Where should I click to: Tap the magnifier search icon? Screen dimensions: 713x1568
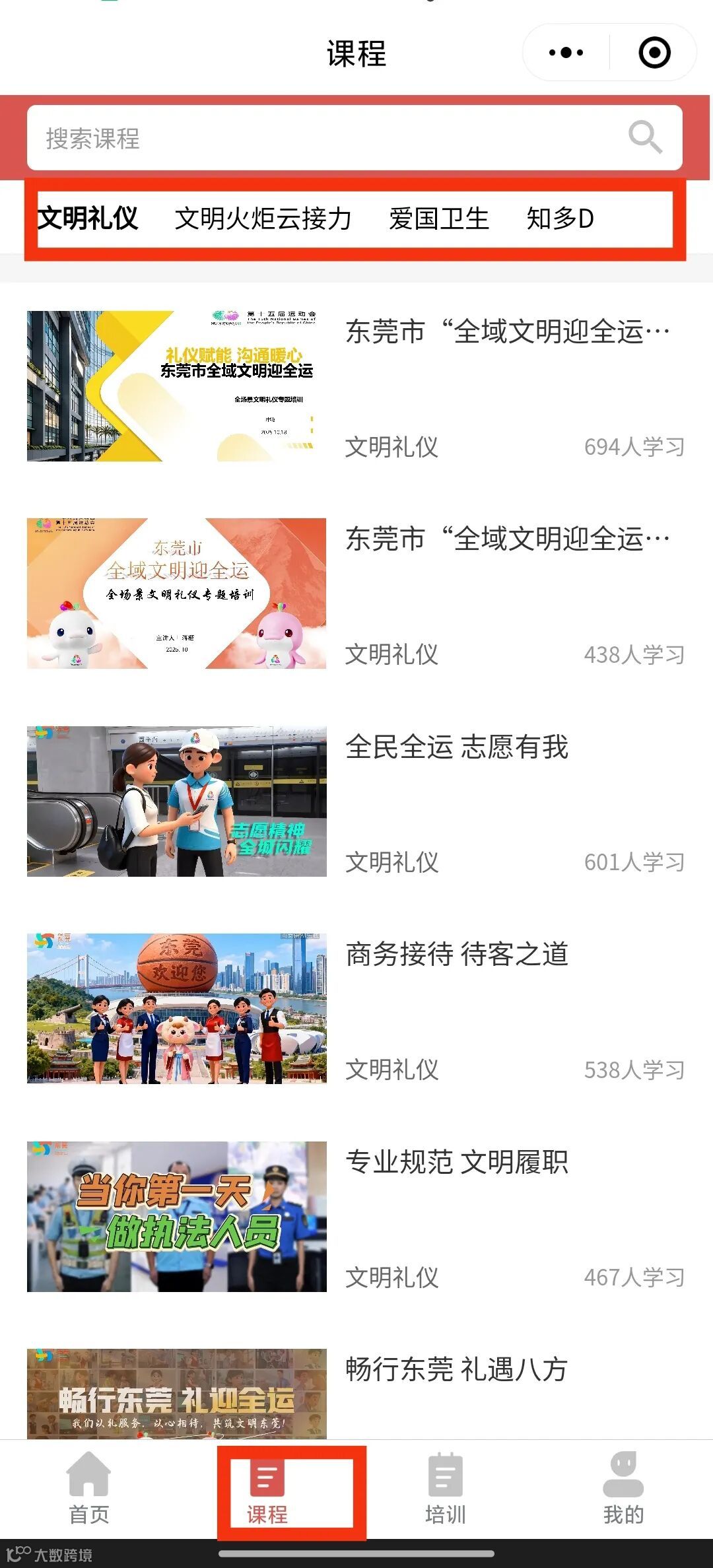pyautogui.click(x=644, y=137)
